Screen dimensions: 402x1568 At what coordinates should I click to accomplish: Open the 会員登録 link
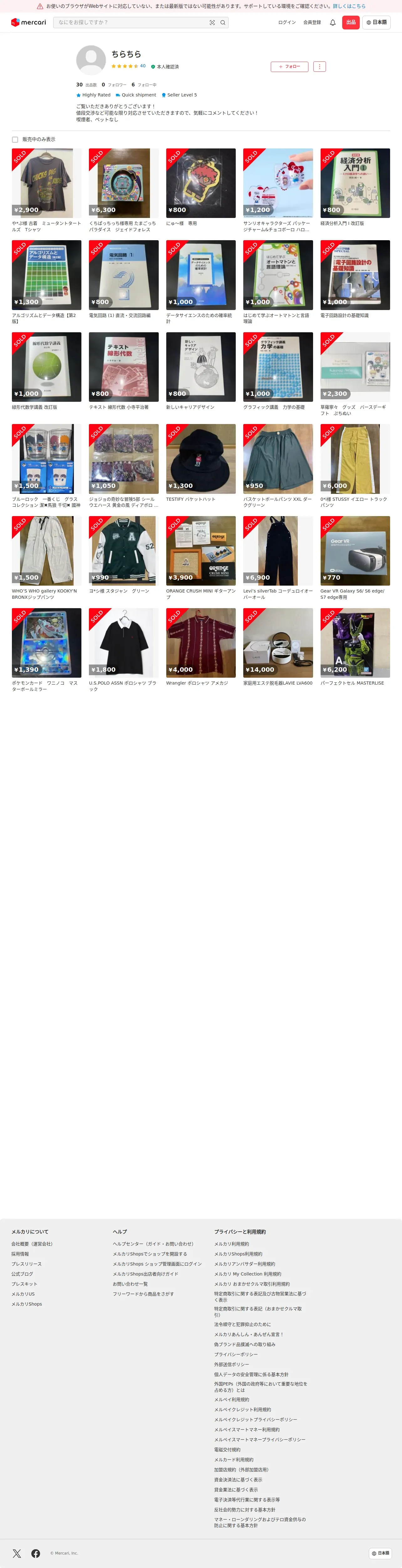coord(312,23)
